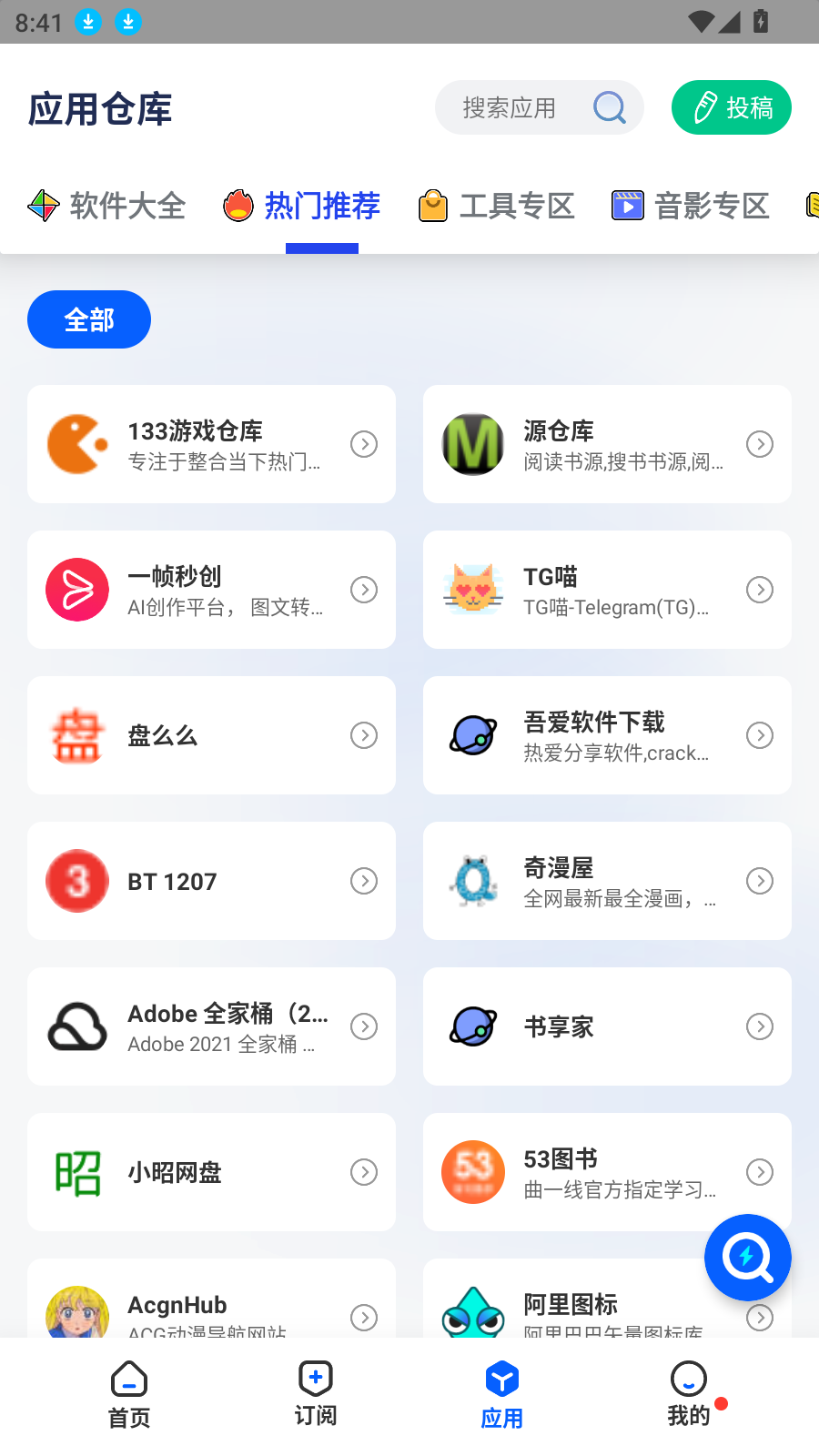Switch to the 软件大全 tab
The width and height of the screenshot is (819, 1456).
(x=106, y=206)
